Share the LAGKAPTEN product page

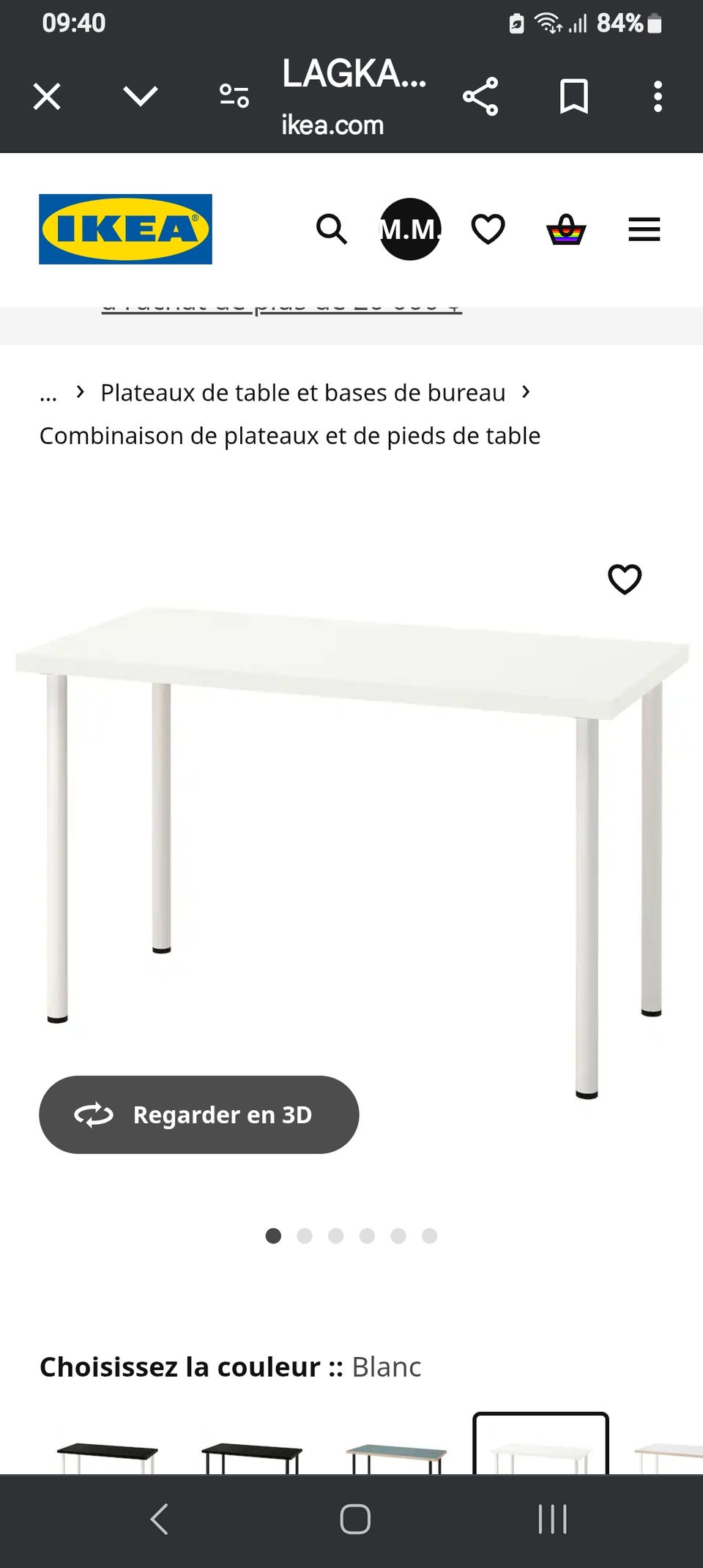(482, 96)
